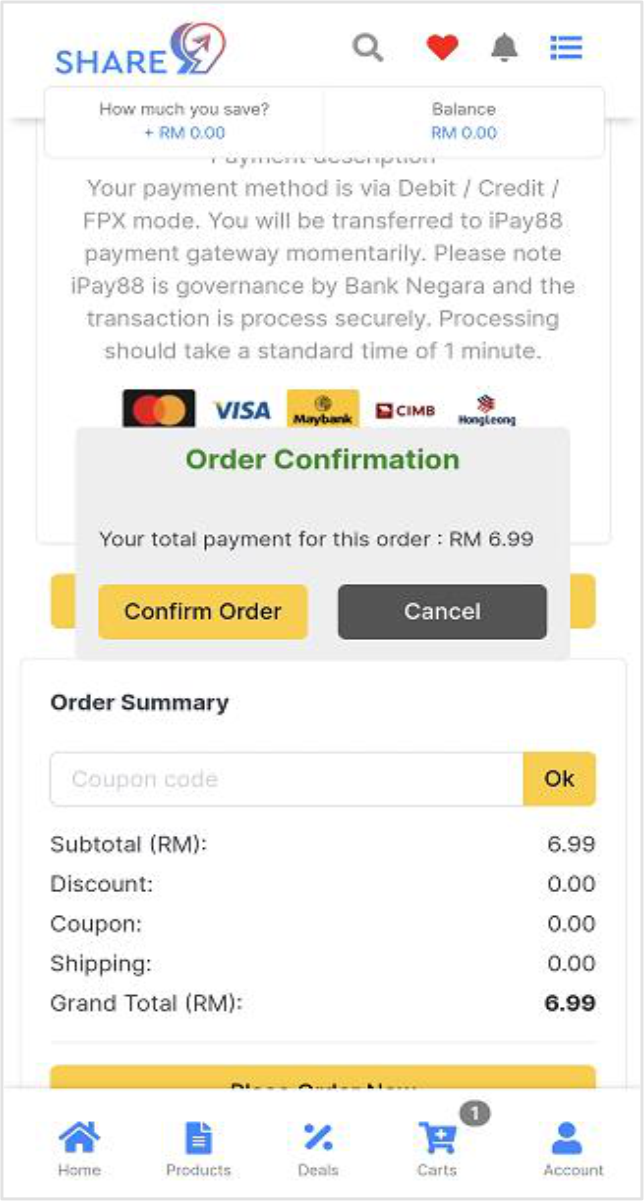Open the notifications bell
The height and width of the screenshot is (1201, 644).
click(505, 47)
